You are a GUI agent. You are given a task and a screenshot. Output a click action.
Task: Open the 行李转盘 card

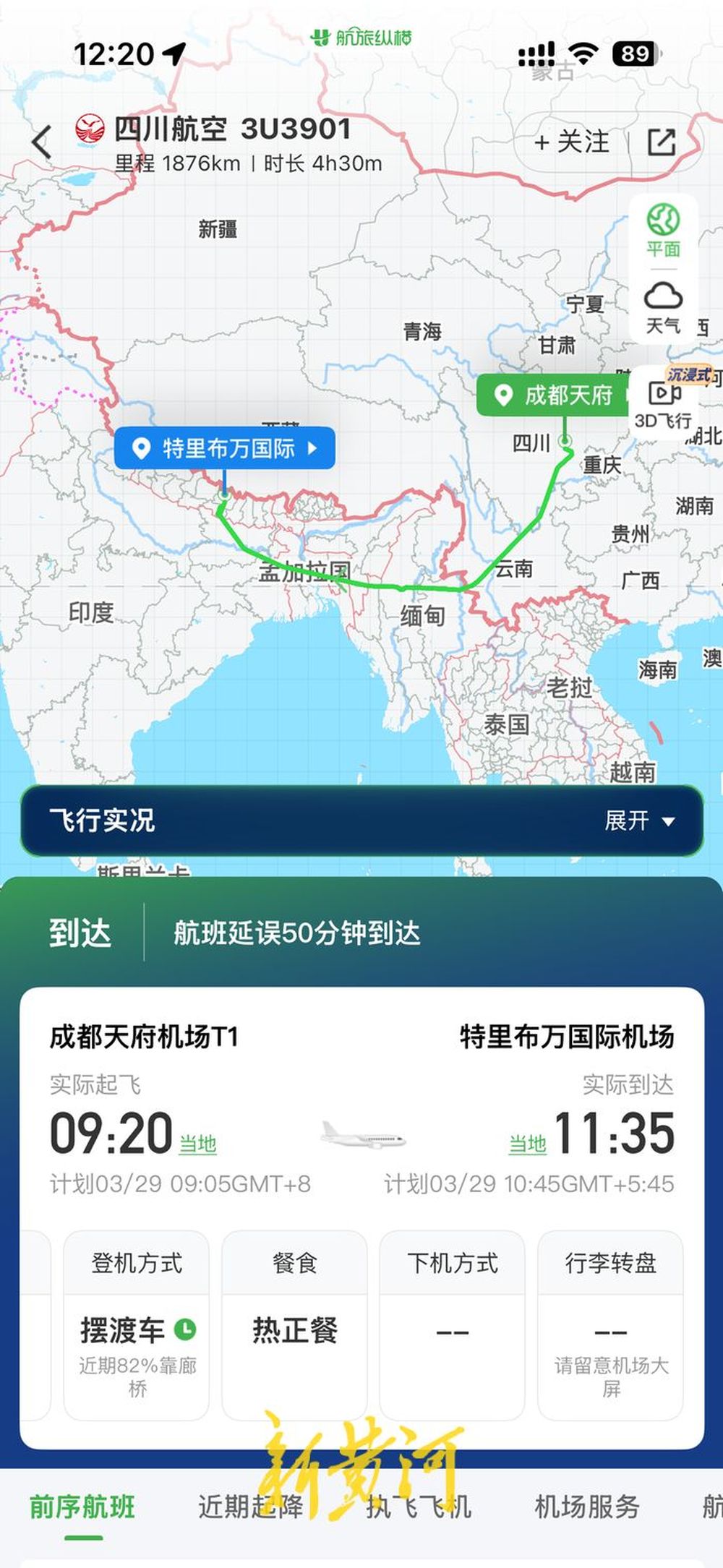tap(610, 1324)
